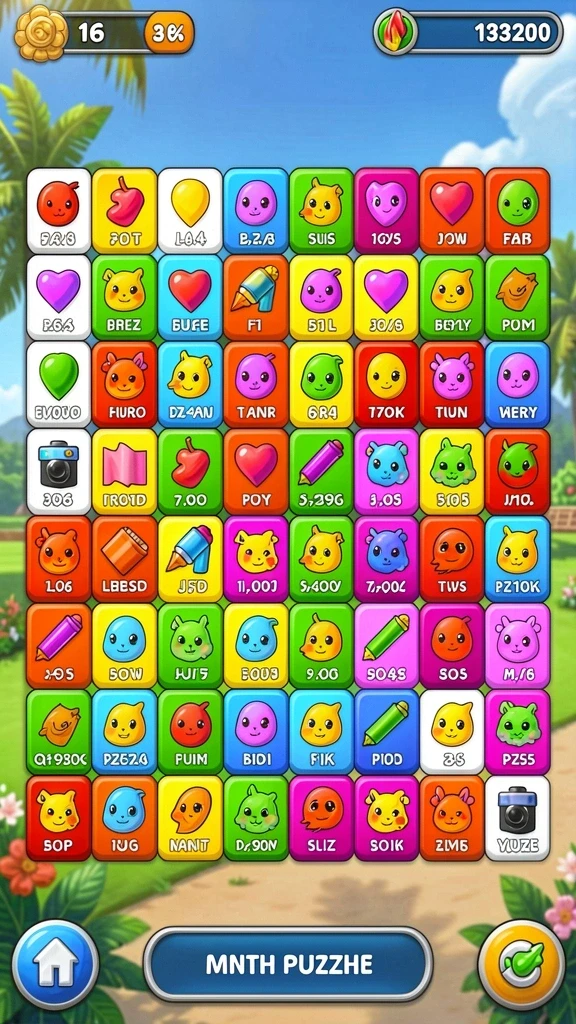576x1024 pixels.
Task: Choose the JOW heart tile
Action: [x=452, y=211]
